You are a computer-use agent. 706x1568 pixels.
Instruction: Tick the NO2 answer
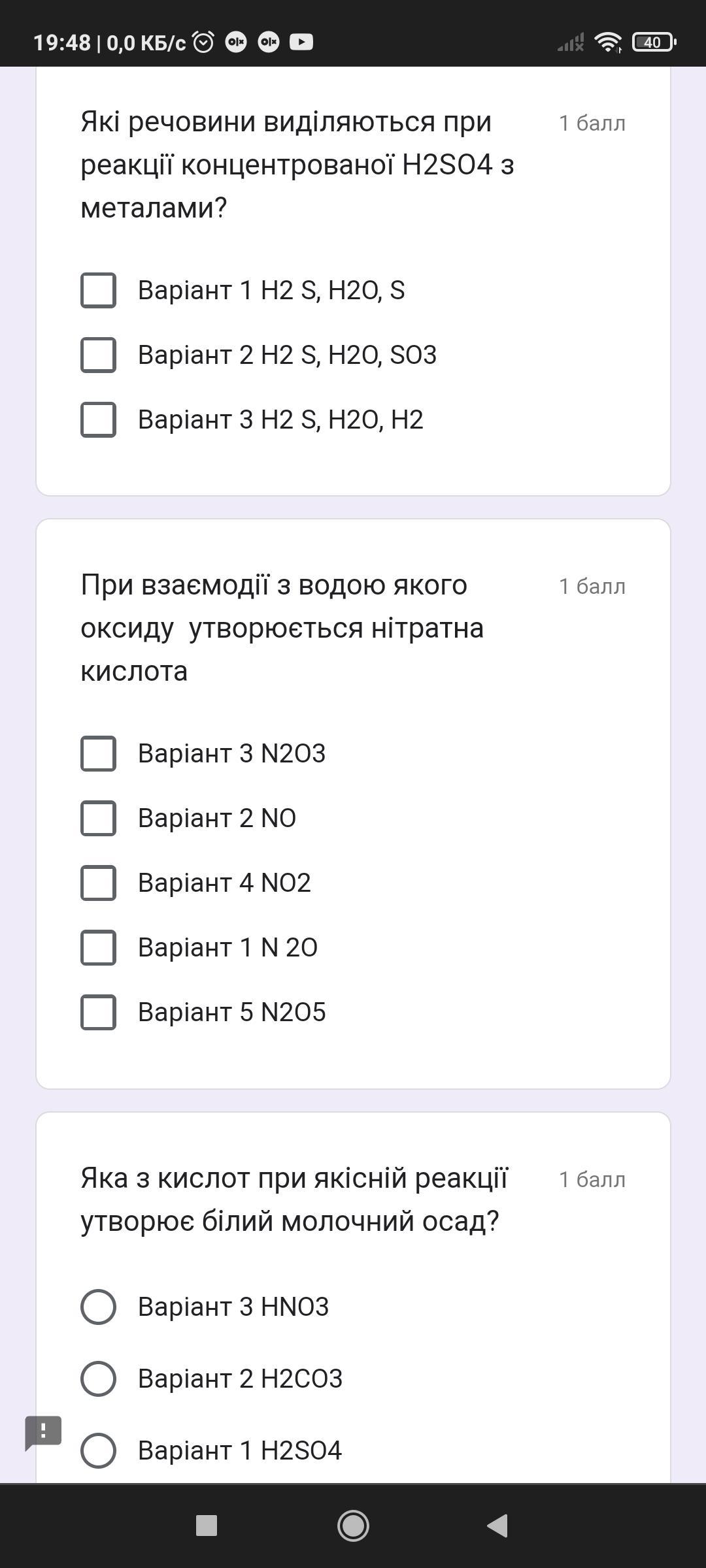pos(98,883)
